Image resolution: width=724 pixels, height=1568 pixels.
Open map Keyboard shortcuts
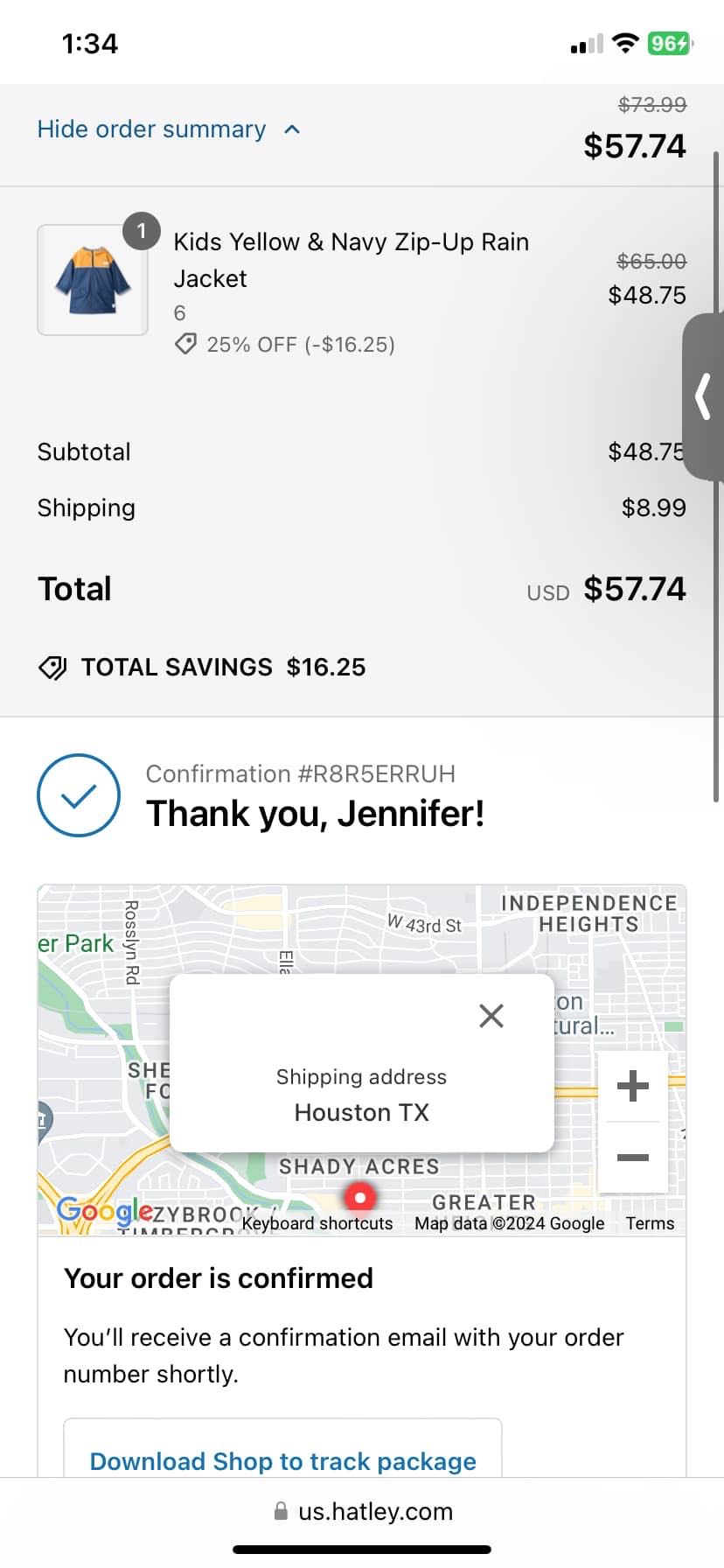pyautogui.click(x=317, y=1223)
